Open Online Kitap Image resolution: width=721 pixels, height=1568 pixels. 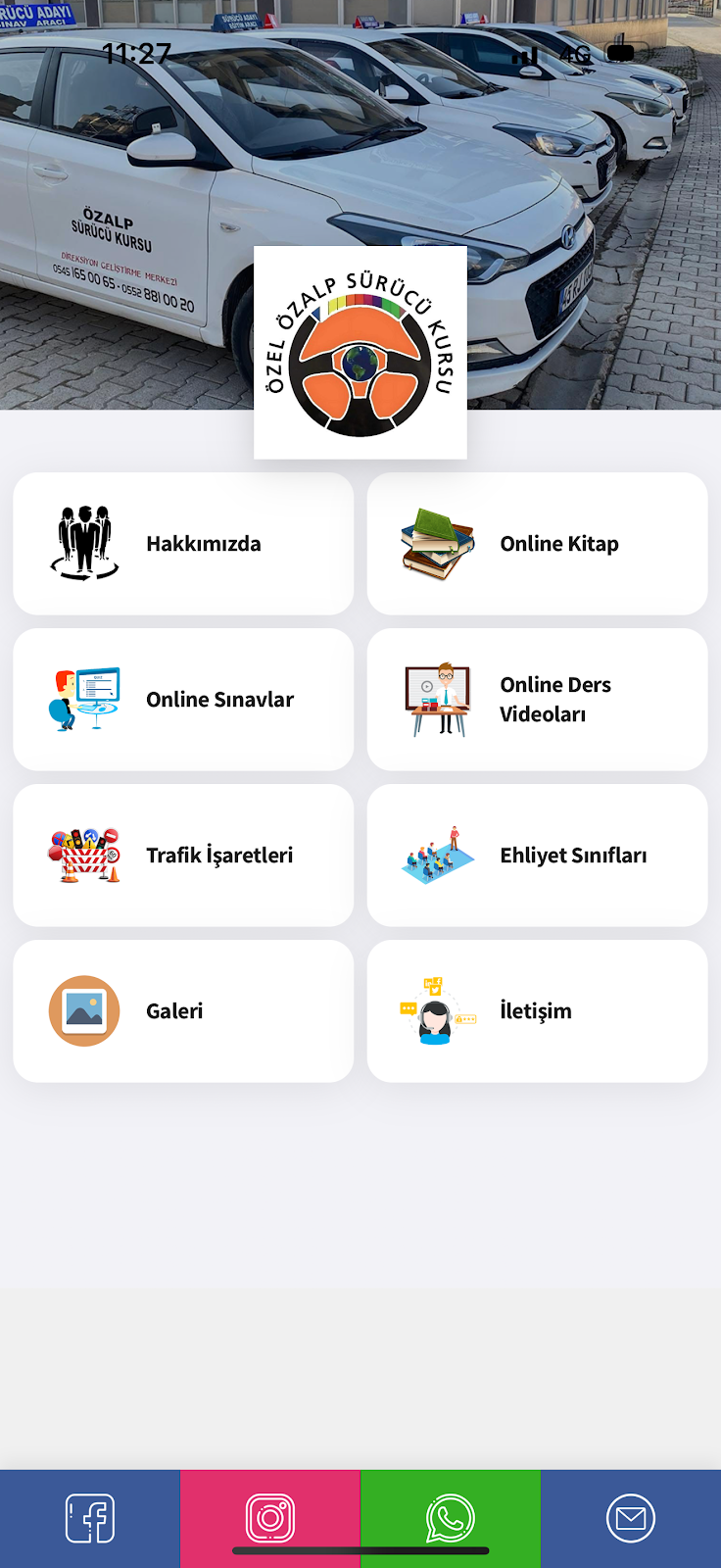click(x=536, y=543)
